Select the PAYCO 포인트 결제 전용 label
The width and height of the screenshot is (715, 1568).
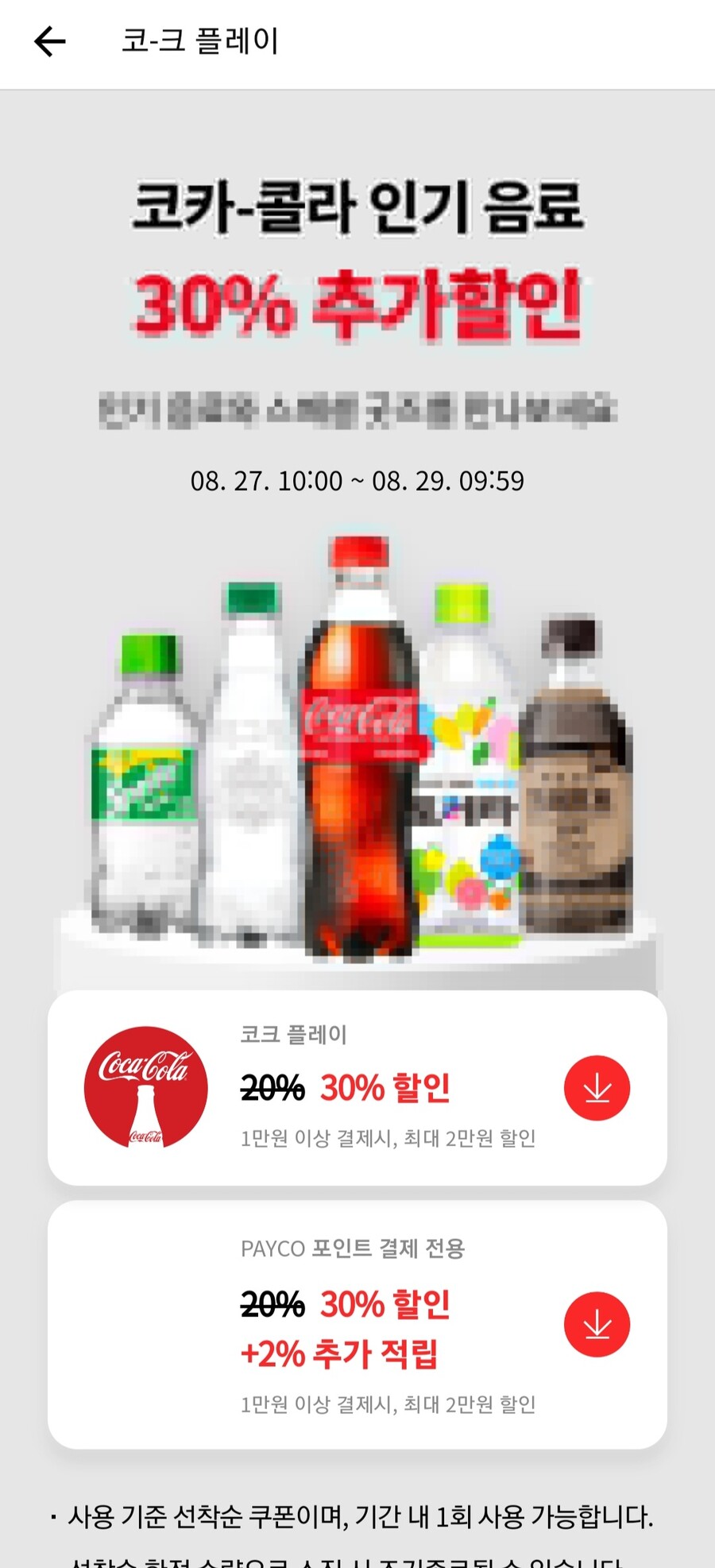click(354, 1249)
